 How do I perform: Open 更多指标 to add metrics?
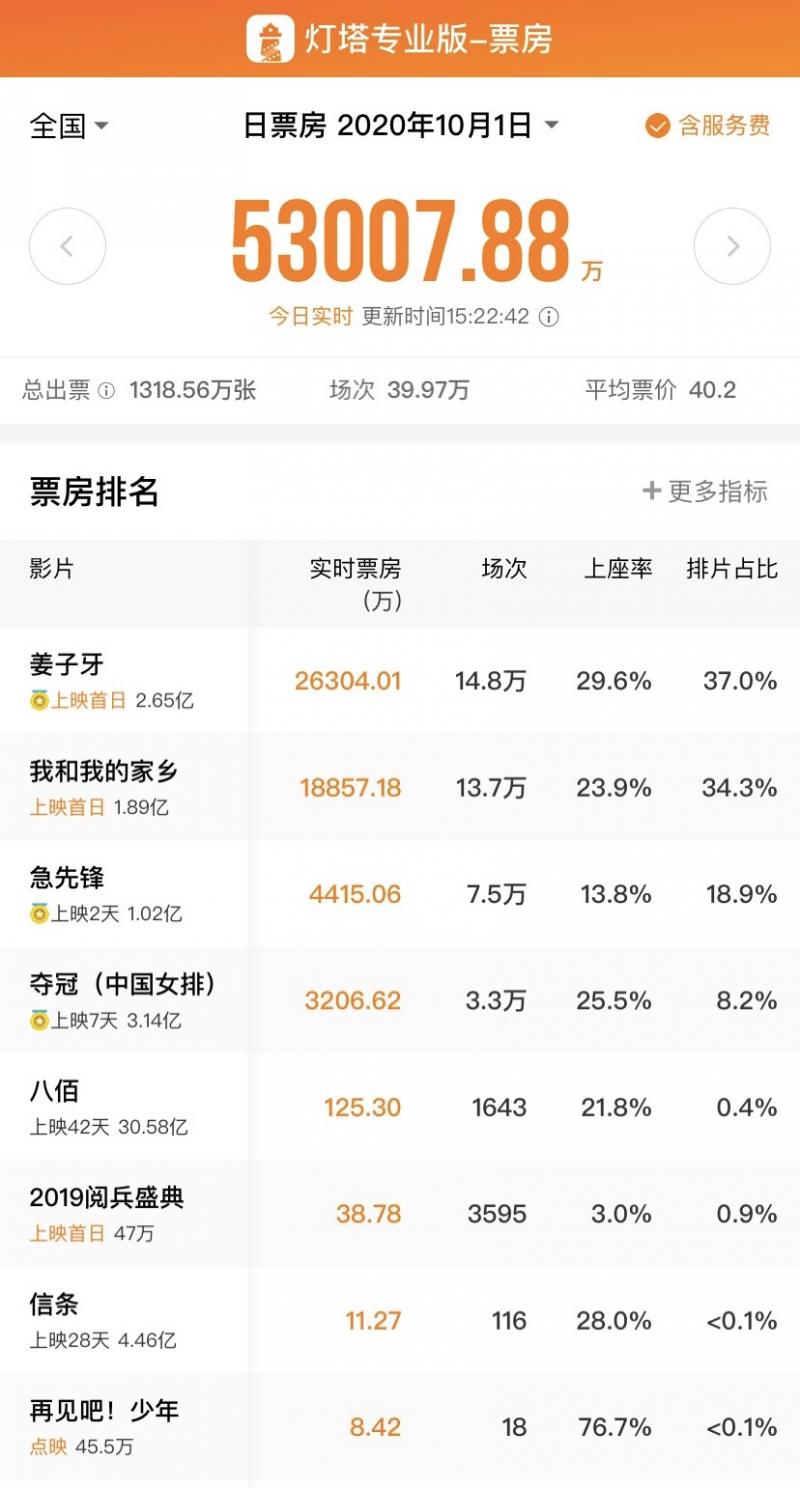tap(705, 491)
